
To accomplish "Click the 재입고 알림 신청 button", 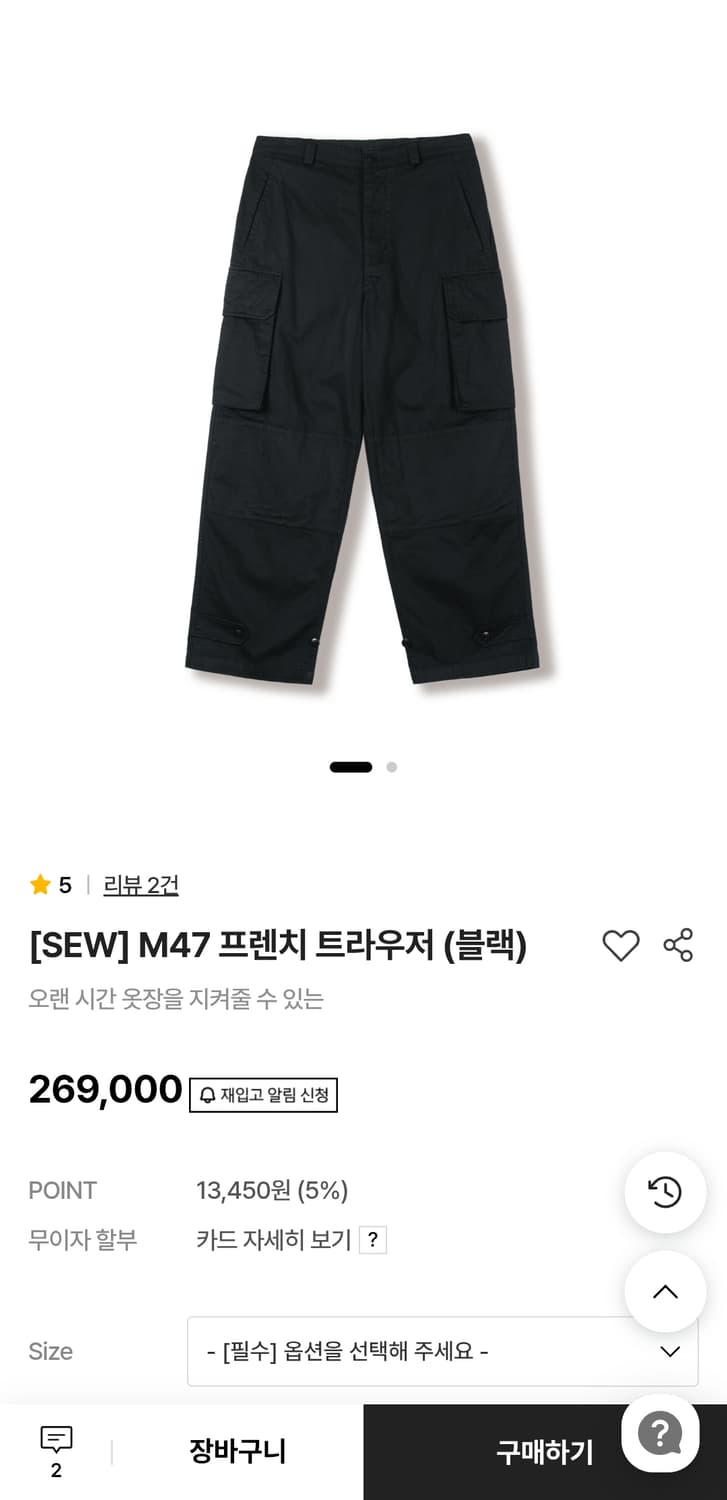I will coord(263,1095).
